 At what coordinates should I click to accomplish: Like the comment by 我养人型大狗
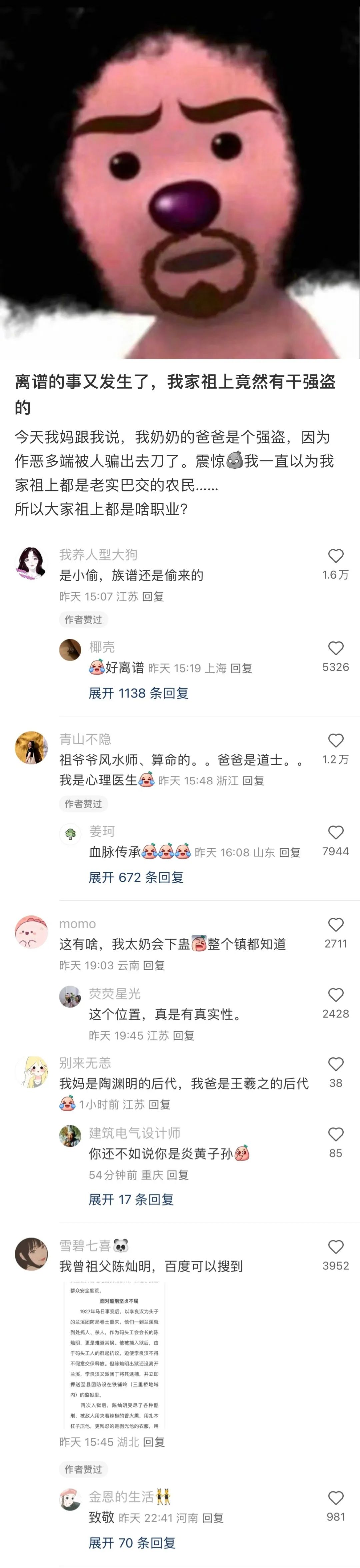pyautogui.click(x=336, y=556)
